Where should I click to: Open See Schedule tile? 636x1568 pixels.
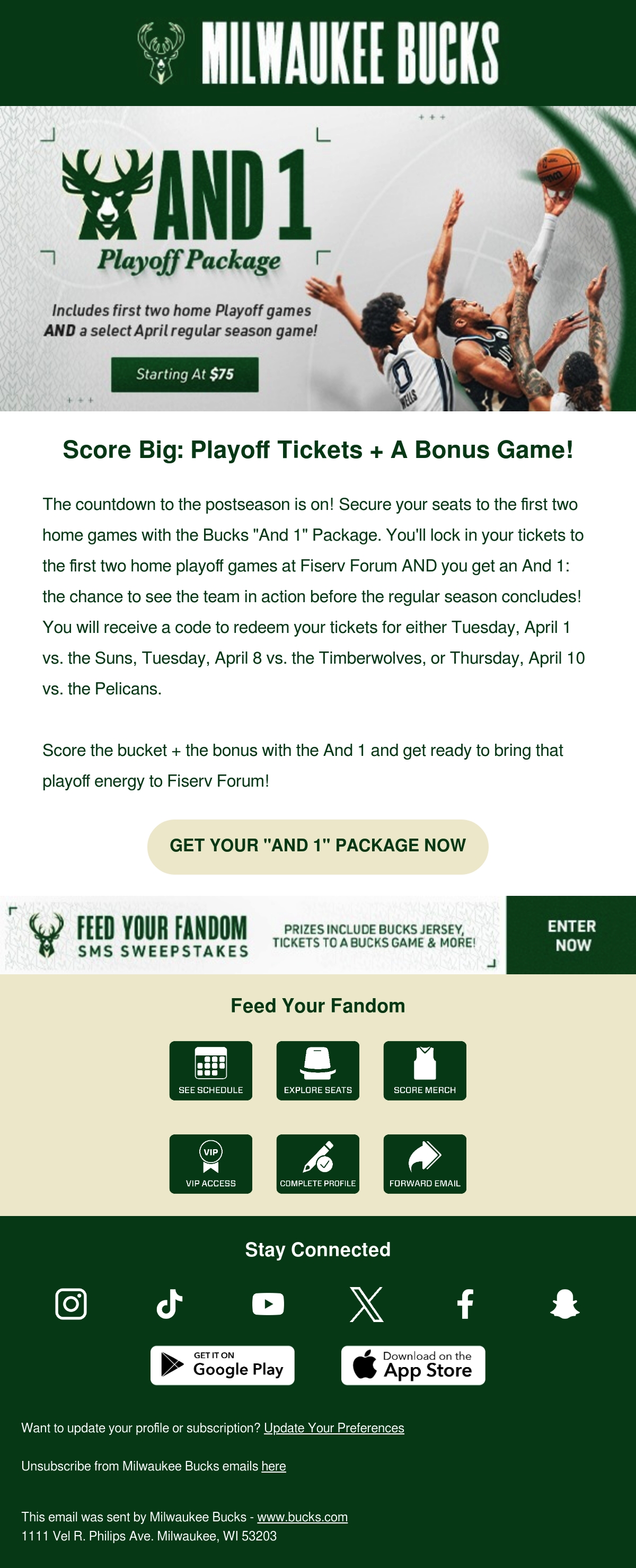[210, 1070]
